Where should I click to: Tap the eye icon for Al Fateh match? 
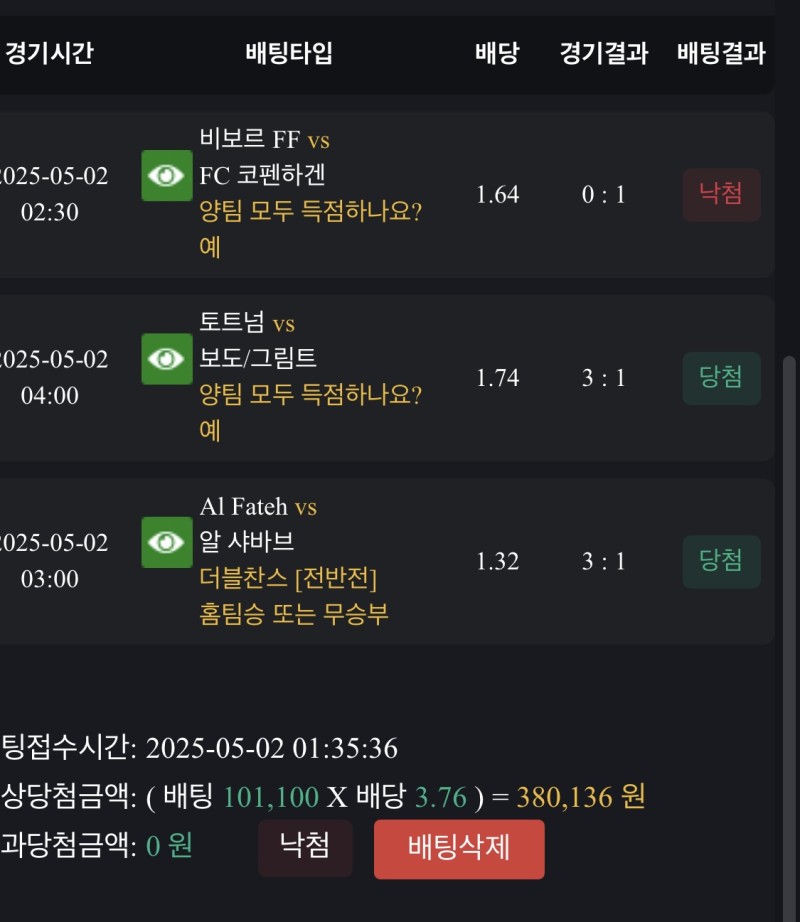(x=166, y=542)
